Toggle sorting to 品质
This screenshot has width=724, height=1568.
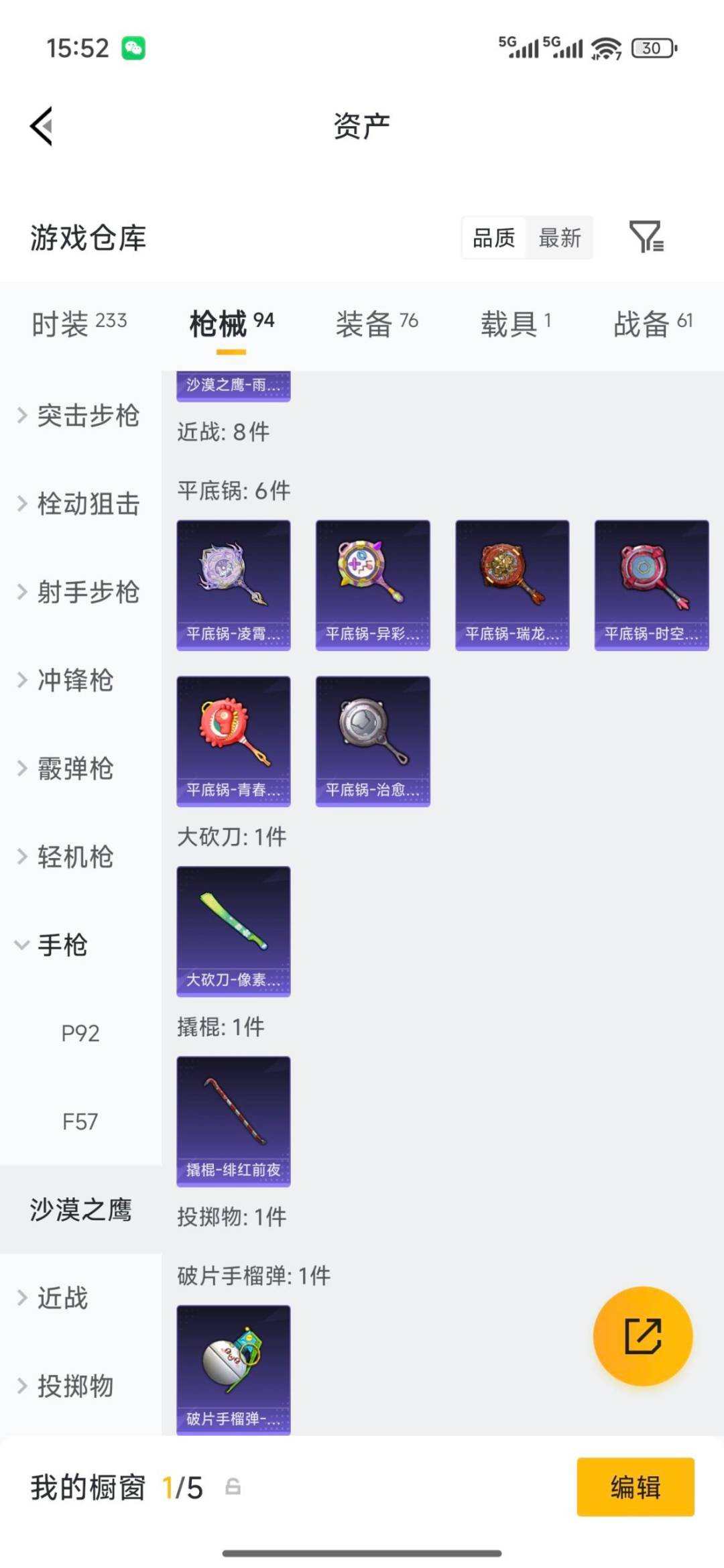click(x=494, y=238)
